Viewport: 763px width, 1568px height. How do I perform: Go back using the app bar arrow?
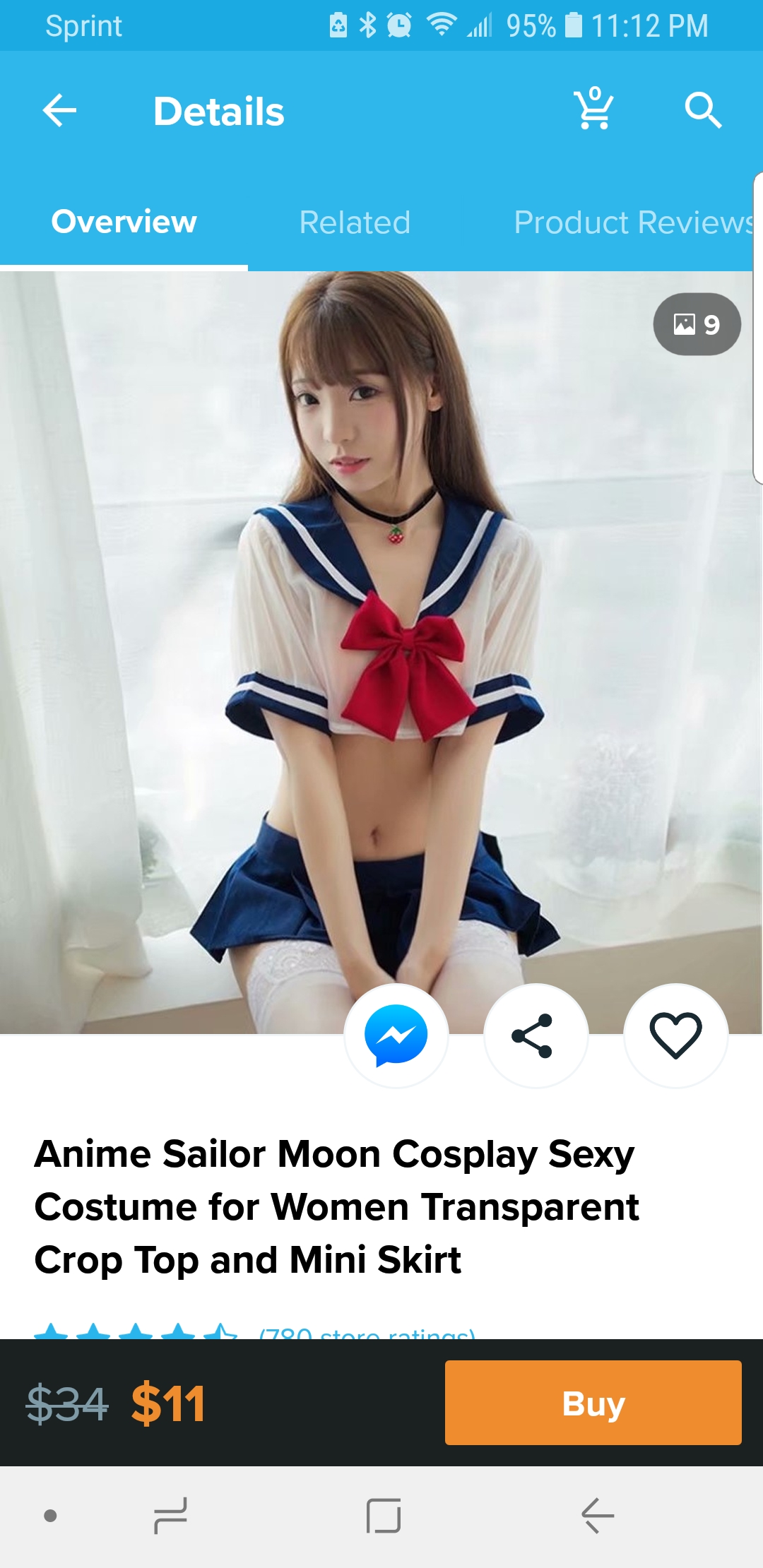pos(59,111)
